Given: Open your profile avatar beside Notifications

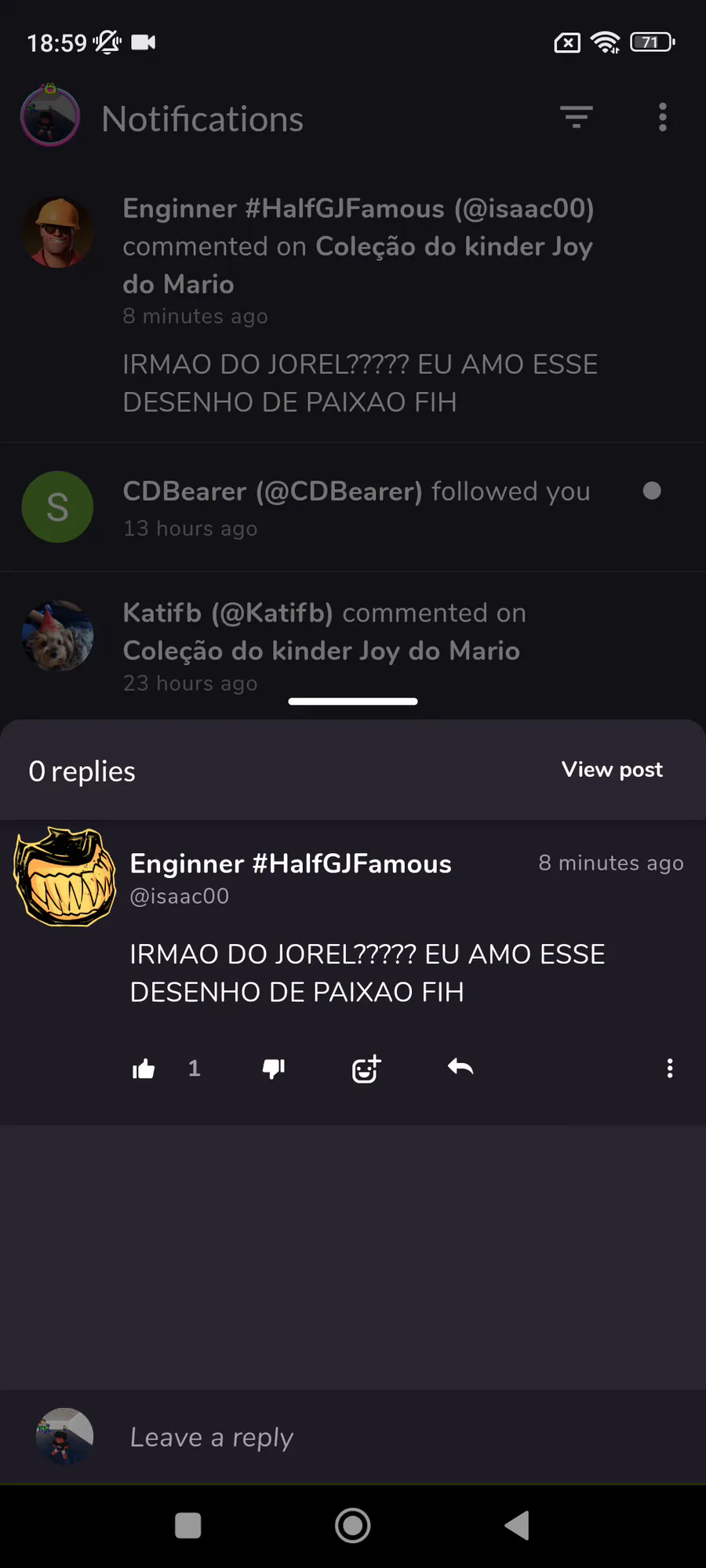Looking at the screenshot, I should coord(50,118).
